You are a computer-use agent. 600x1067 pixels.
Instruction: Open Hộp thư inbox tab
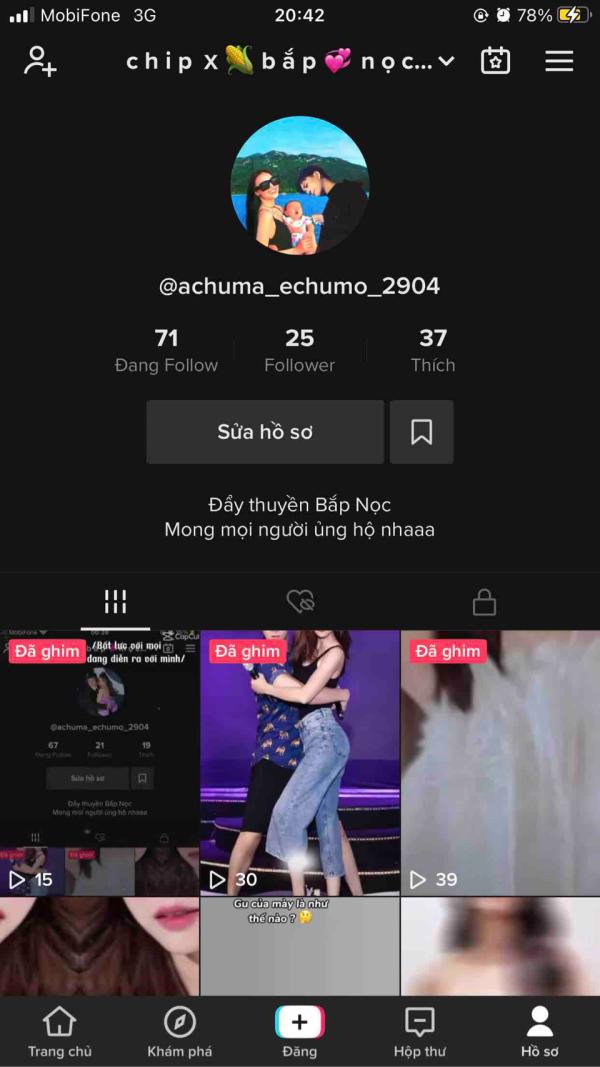(x=420, y=1032)
